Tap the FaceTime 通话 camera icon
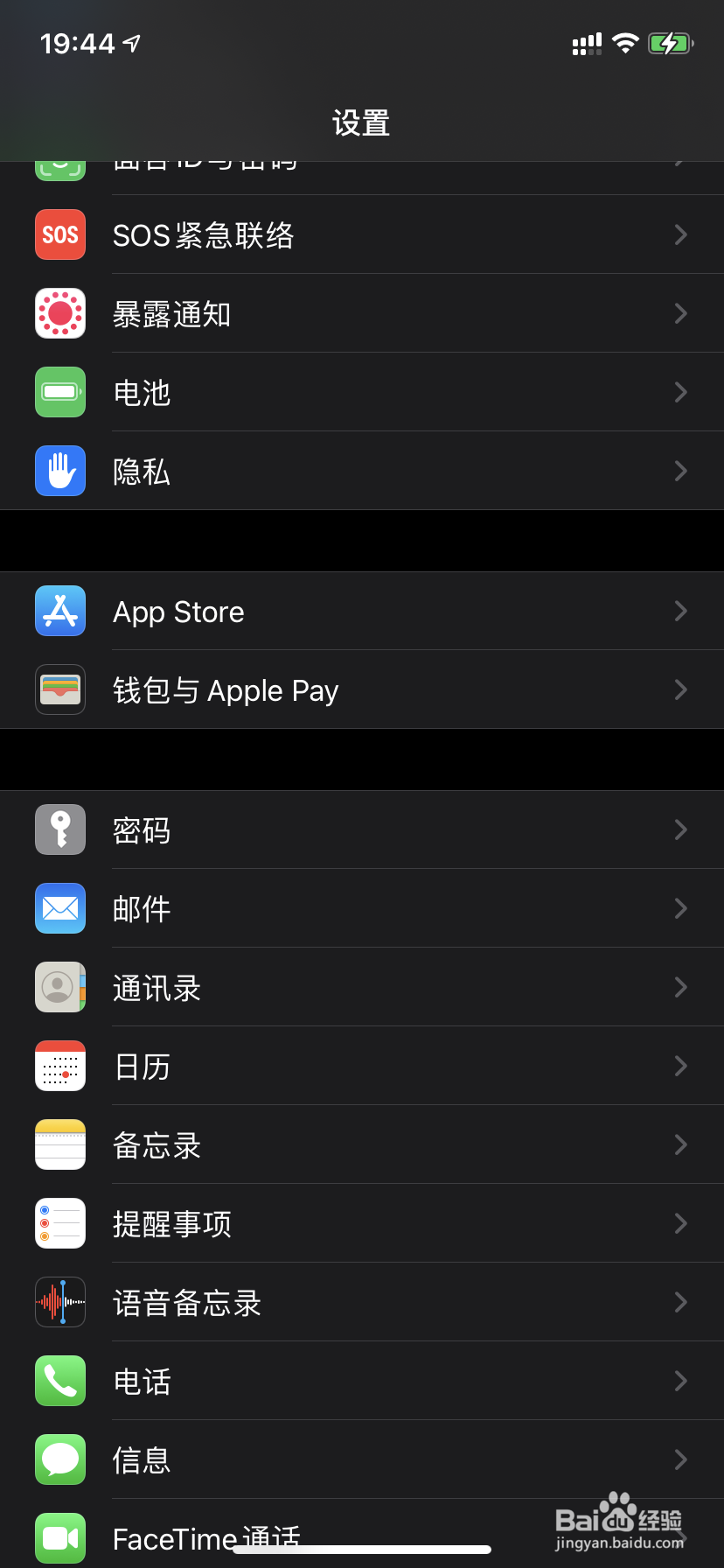This screenshot has width=724, height=1568. 59,1538
